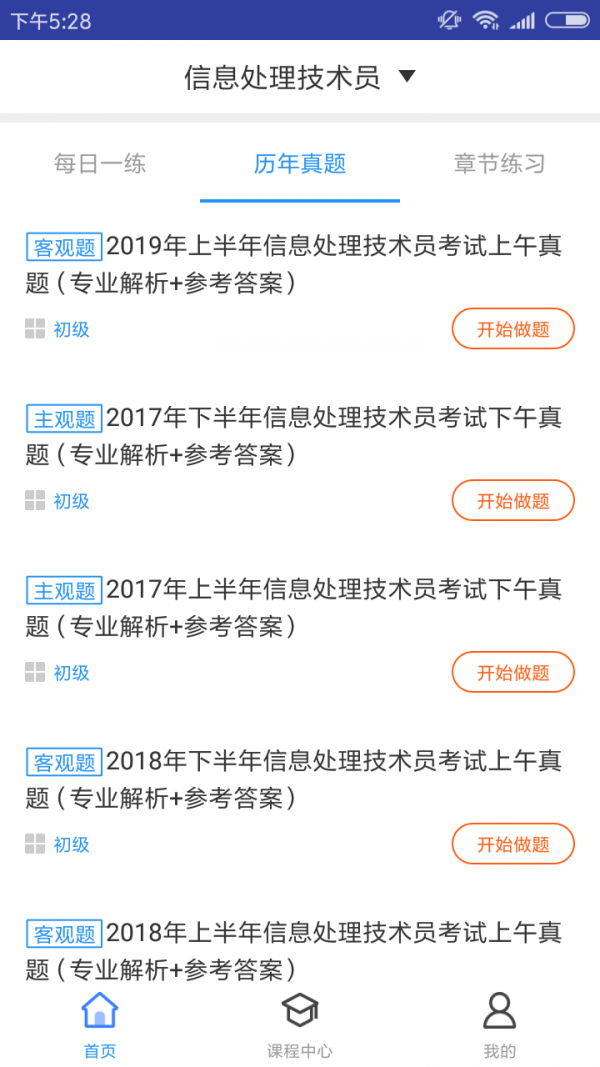Begin the 2017年上半年下午真题 questions
This screenshot has height=1067, width=600.
(513, 672)
